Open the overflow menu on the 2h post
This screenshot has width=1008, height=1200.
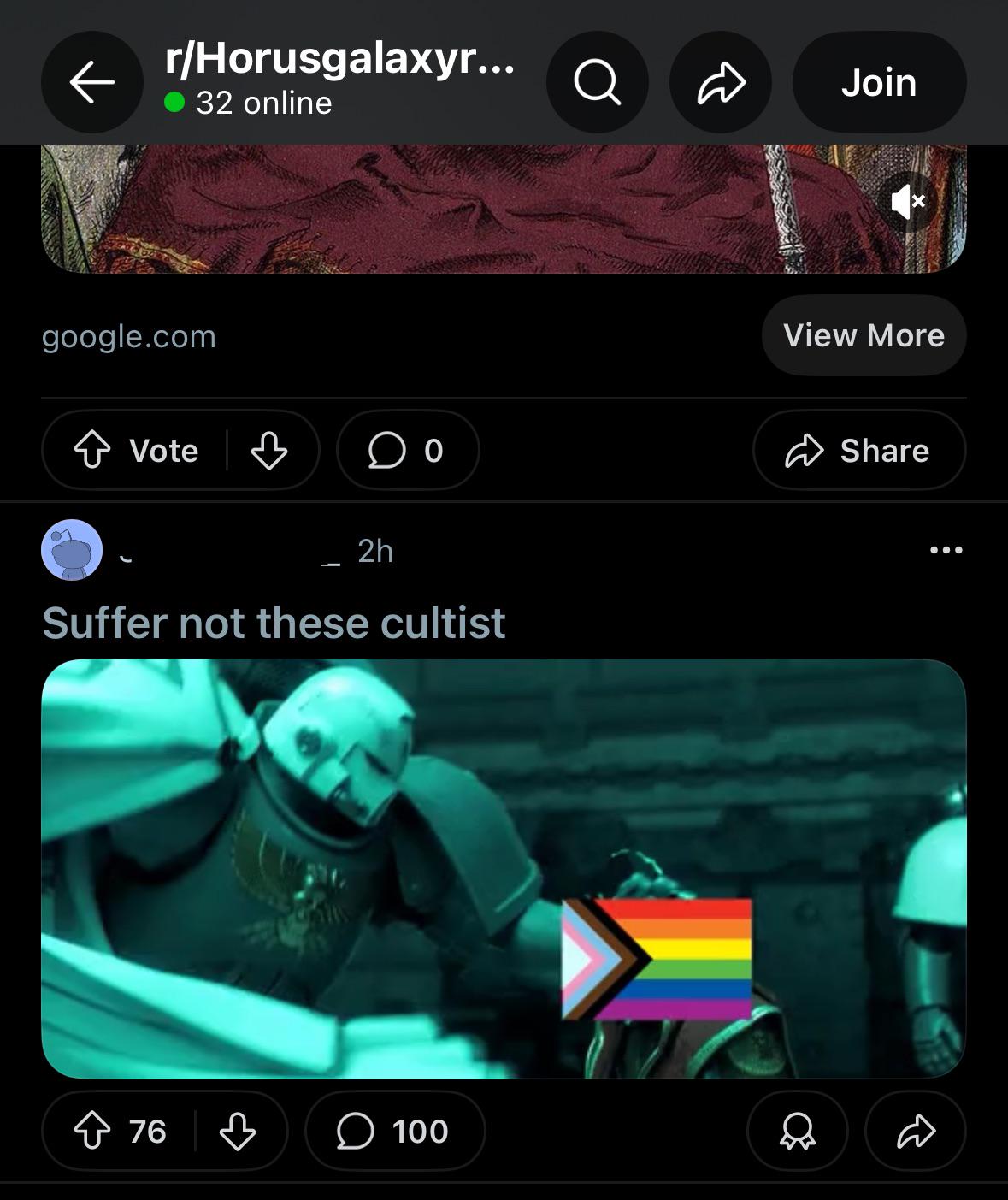(x=946, y=550)
